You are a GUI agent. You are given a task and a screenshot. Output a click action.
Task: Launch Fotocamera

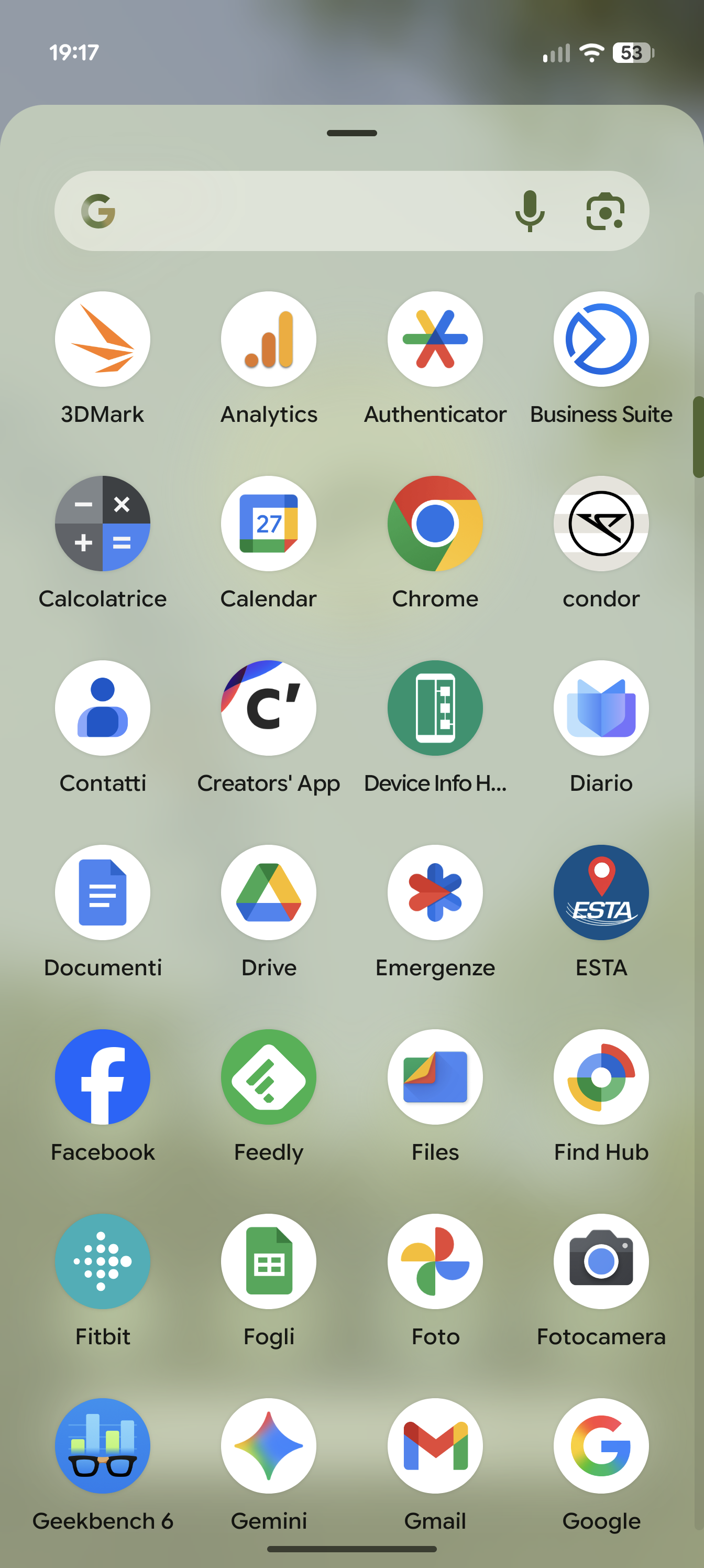601,1261
